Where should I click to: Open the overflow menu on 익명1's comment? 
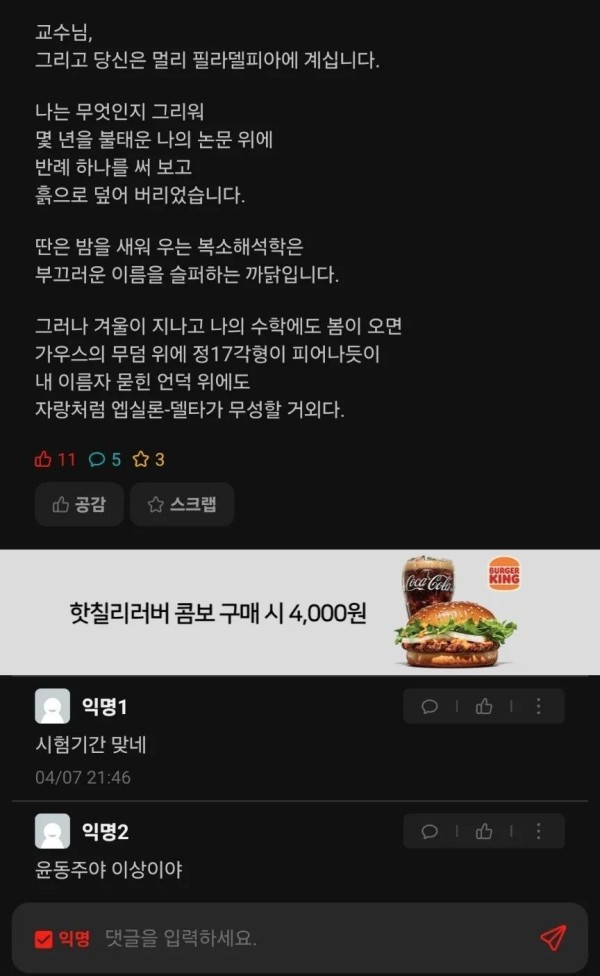pyautogui.click(x=539, y=707)
